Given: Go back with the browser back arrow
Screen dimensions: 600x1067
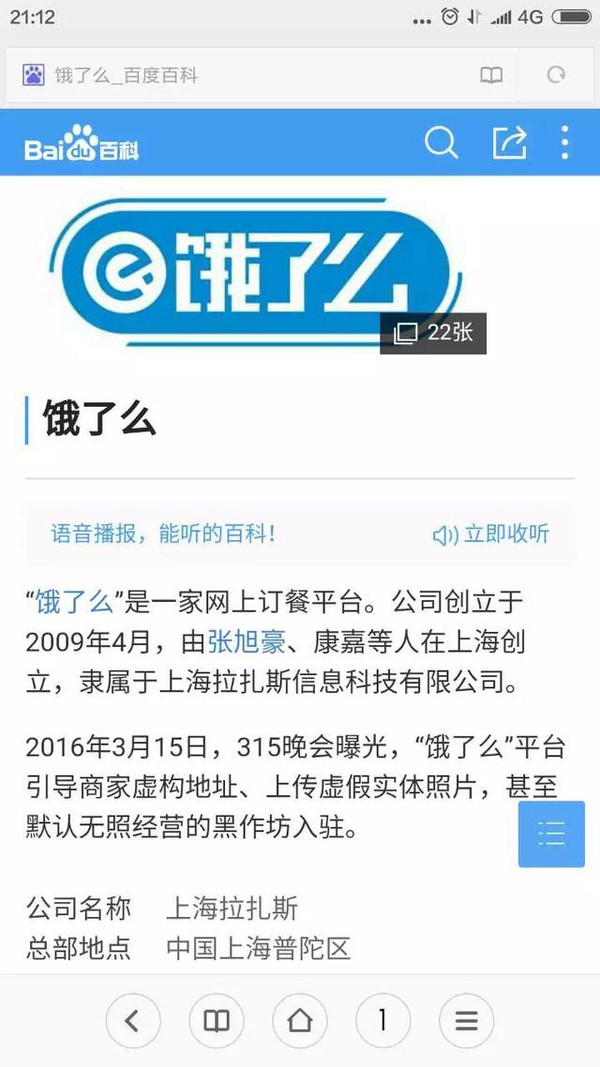Looking at the screenshot, I should [x=133, y=1021].
